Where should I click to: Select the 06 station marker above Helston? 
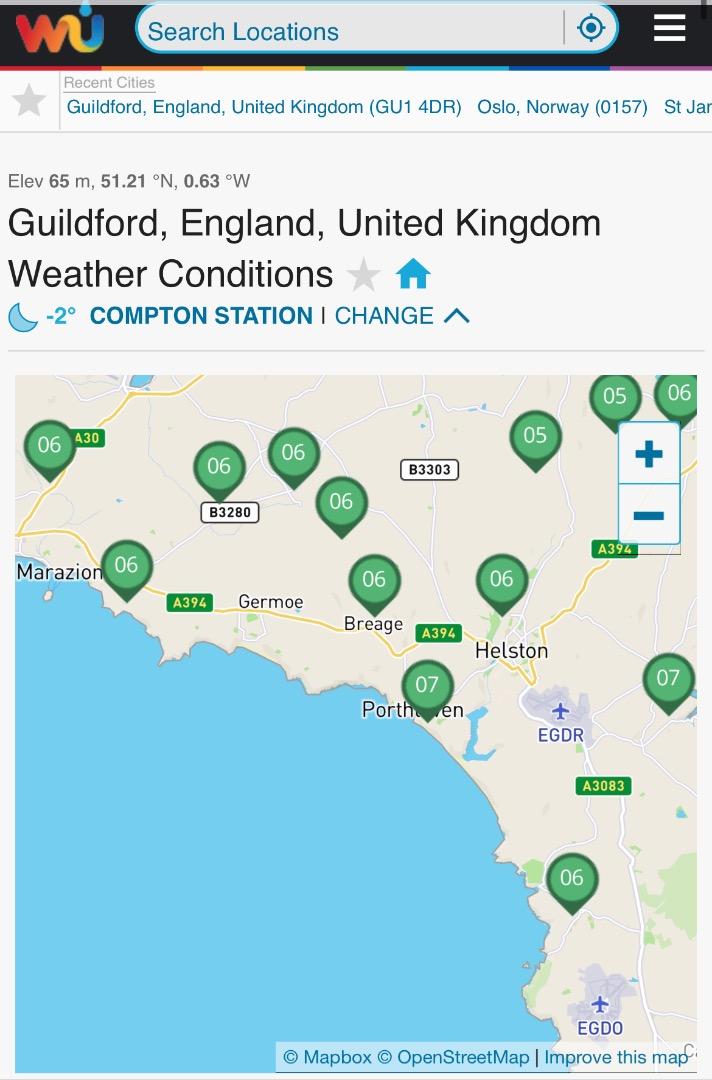coord(501,580)
